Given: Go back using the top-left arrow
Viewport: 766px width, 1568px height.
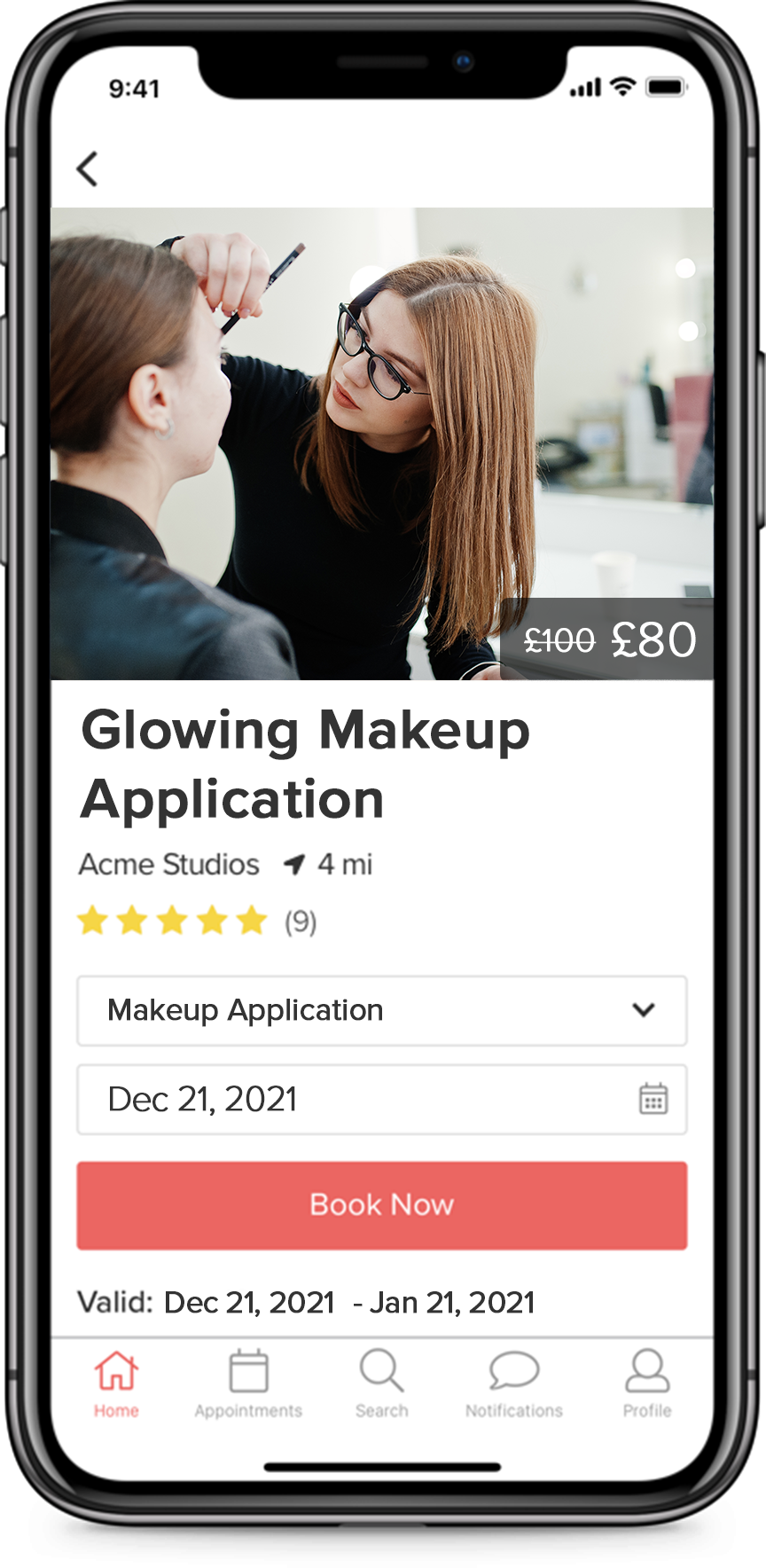Looking at the screenshot, I should coord(87,169).
